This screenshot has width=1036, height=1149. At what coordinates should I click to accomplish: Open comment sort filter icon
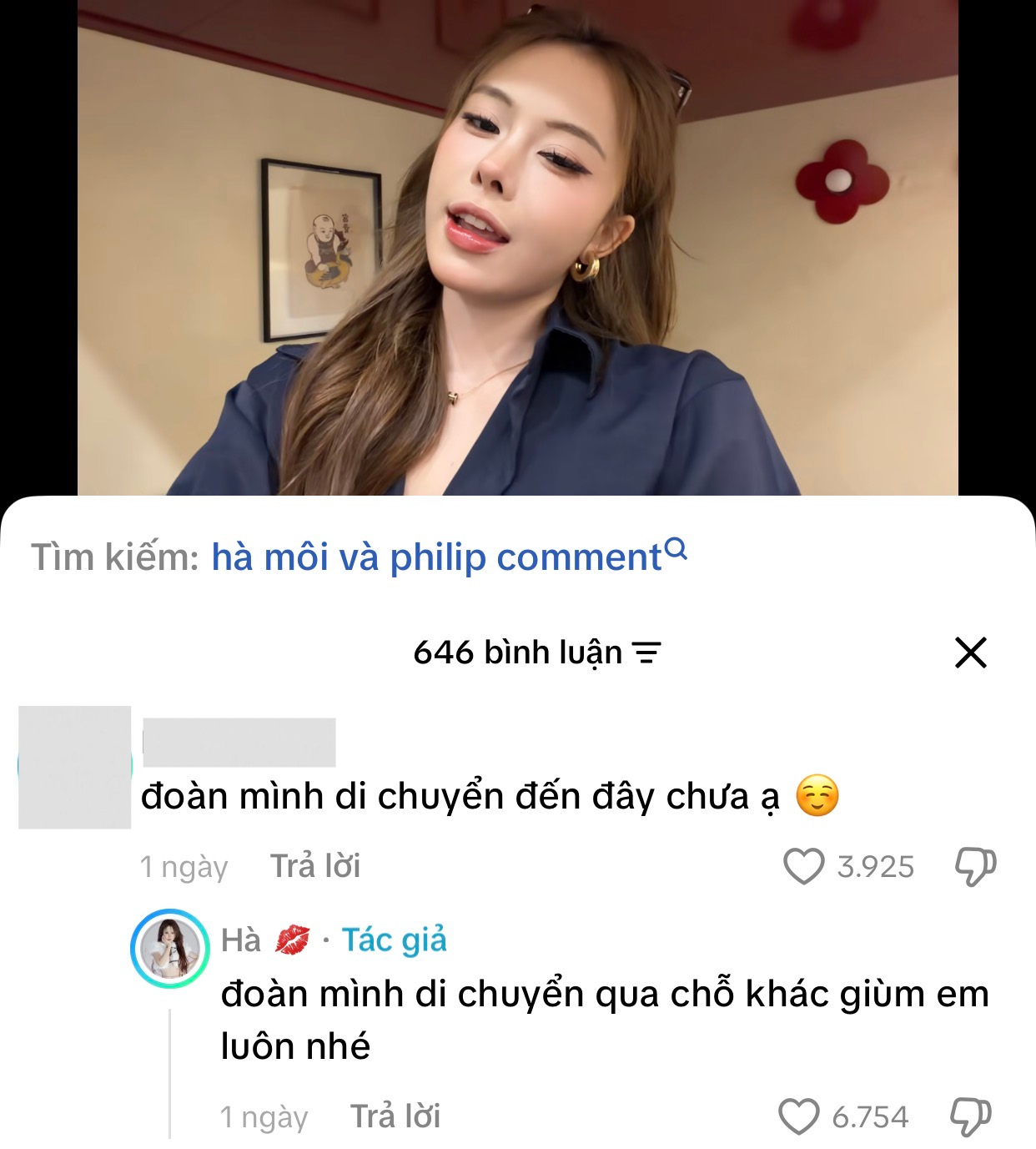[x=646, y=653]
